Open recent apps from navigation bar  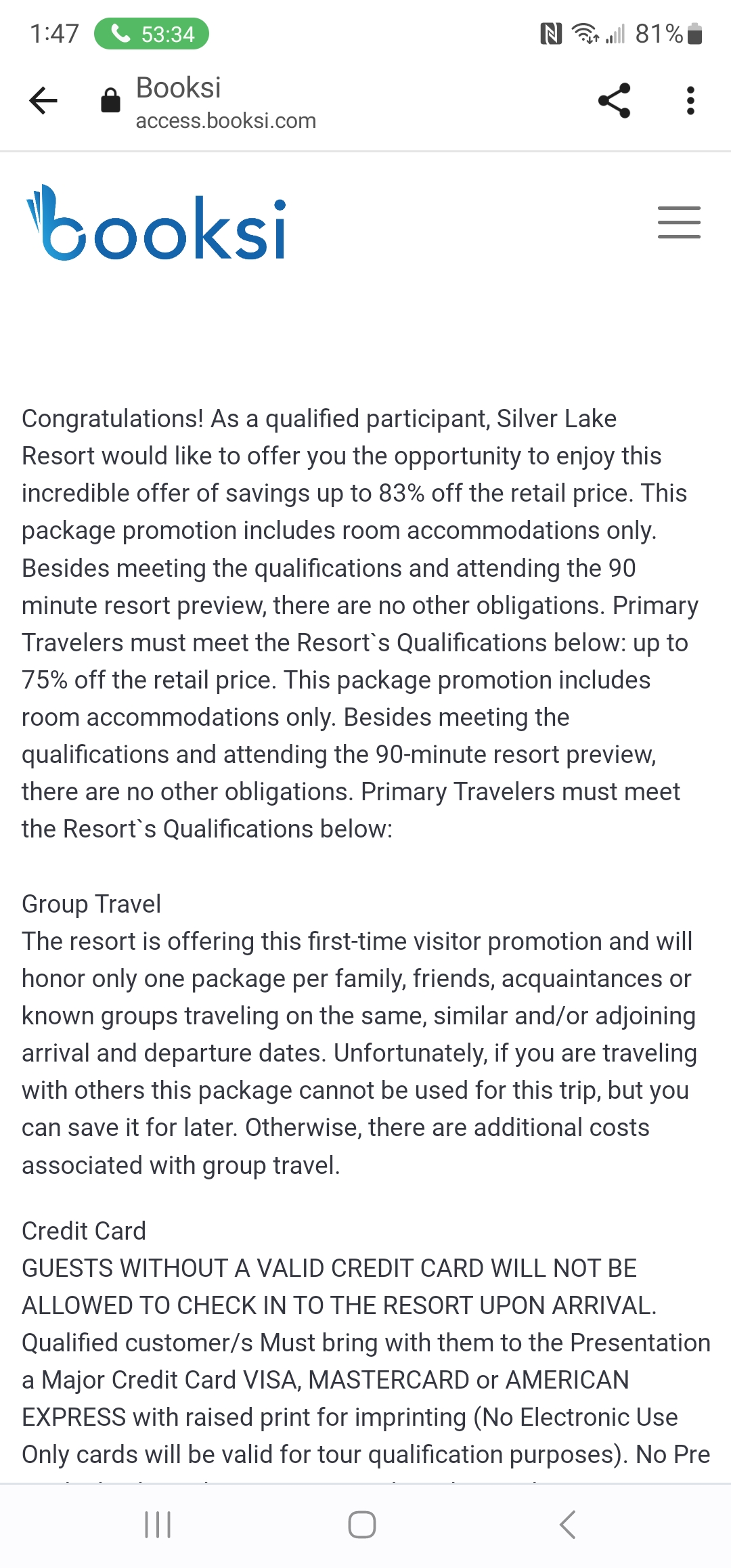coord(158,1525)
